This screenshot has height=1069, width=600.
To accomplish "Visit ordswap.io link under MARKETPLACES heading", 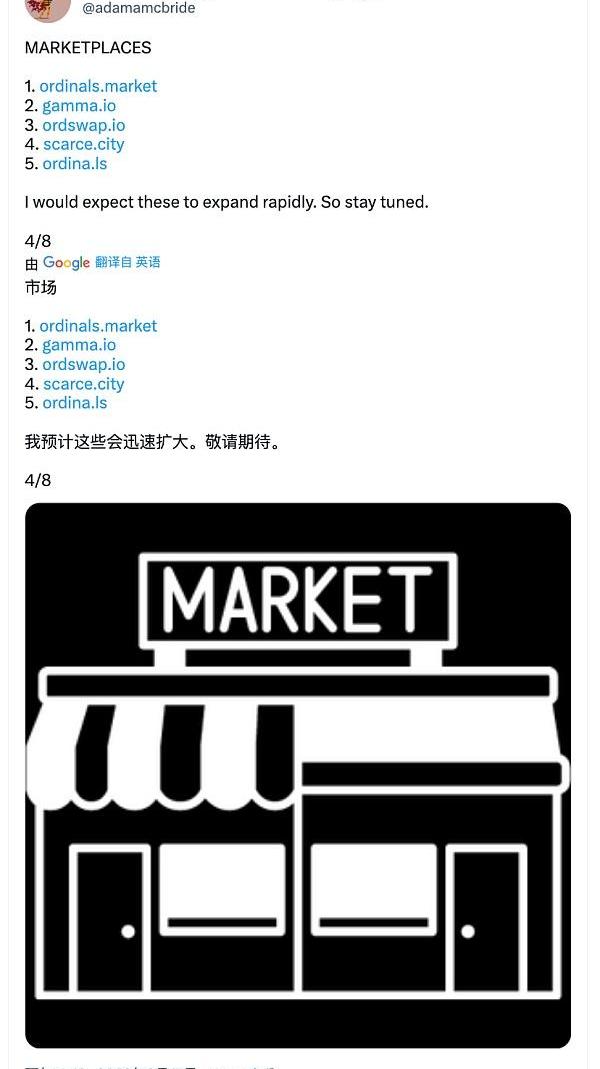I will [83, 125].
